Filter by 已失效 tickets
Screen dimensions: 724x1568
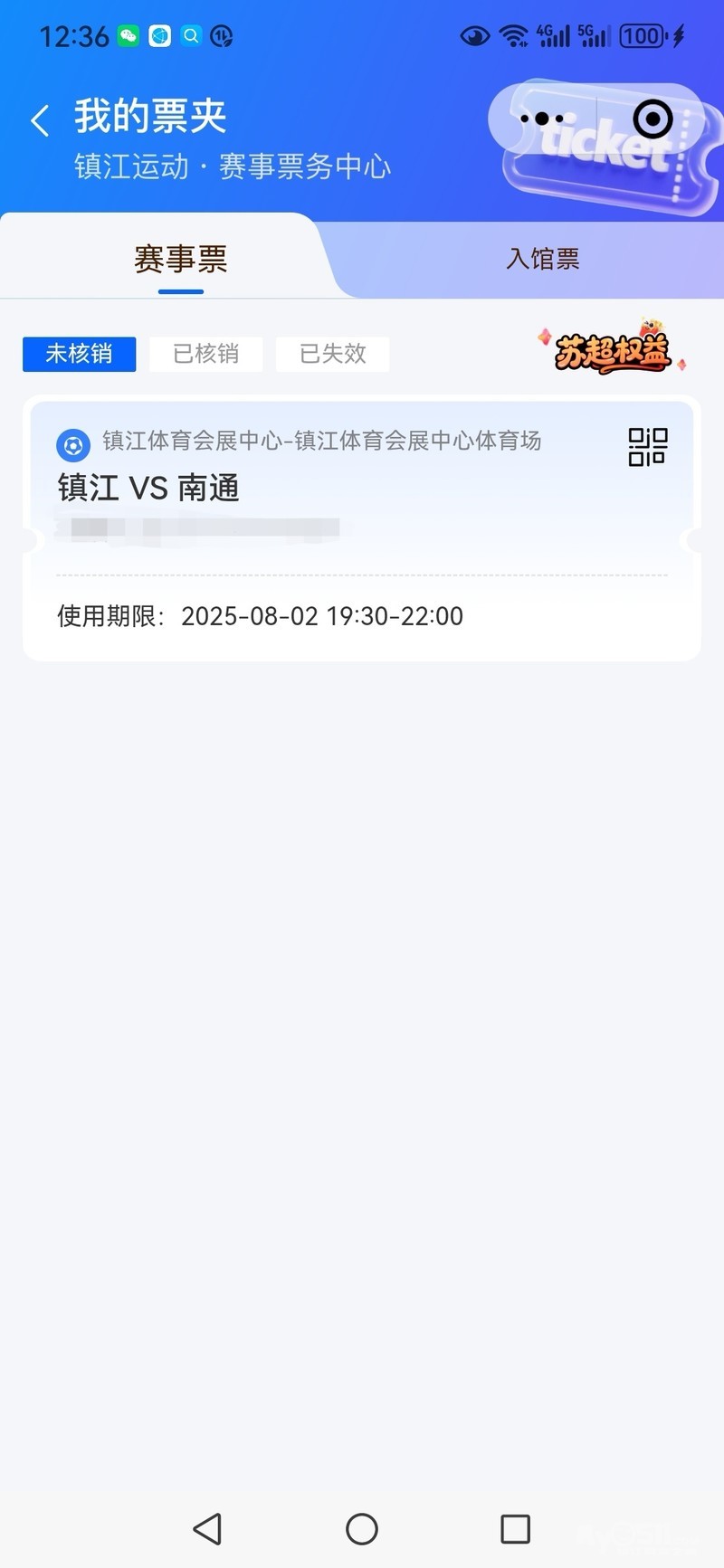(333, 354)
